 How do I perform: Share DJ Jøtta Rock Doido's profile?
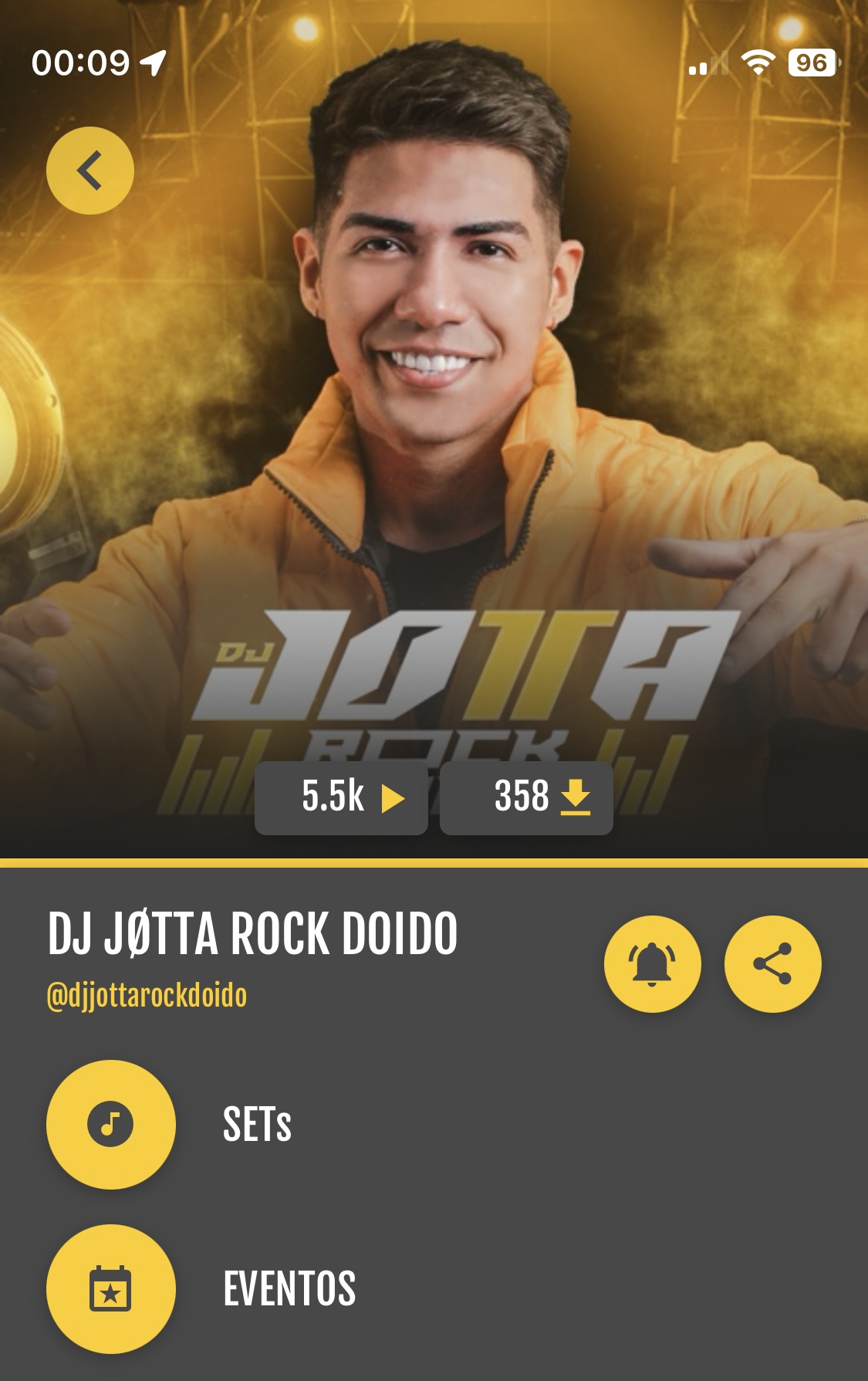[x=772, y=963]
